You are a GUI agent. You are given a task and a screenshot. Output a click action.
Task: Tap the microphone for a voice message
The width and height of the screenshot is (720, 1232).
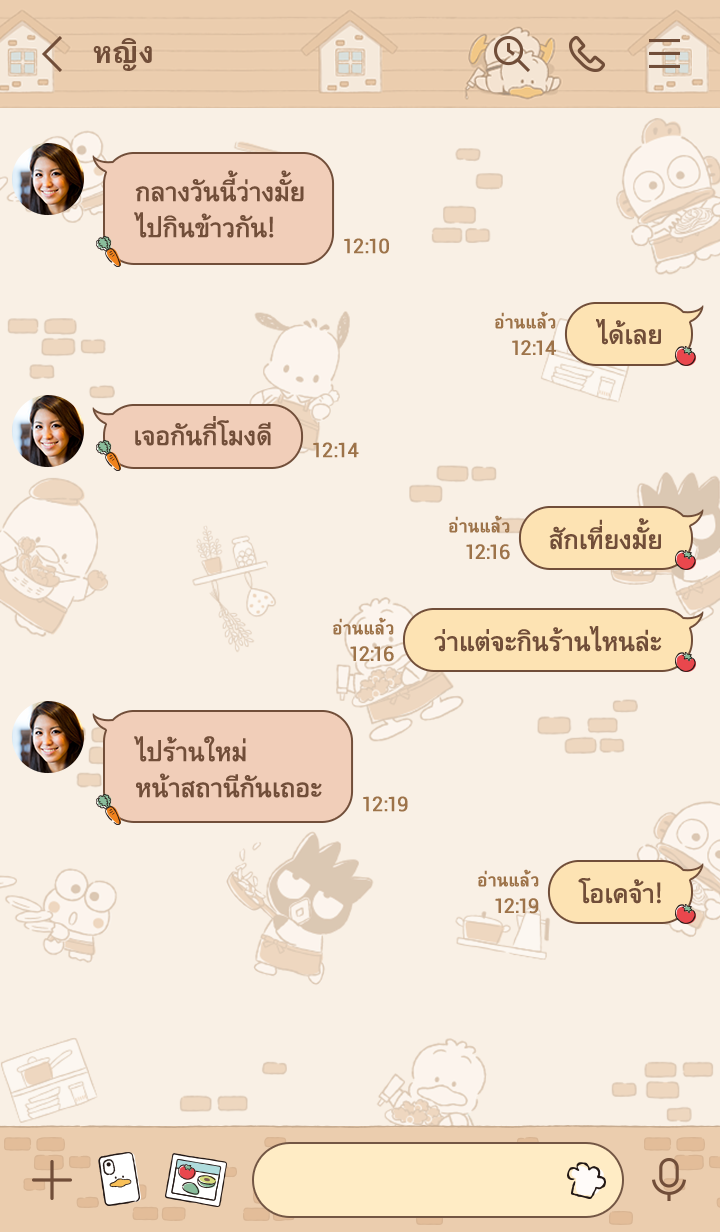pyautogui.click(x=669, y=1180)
